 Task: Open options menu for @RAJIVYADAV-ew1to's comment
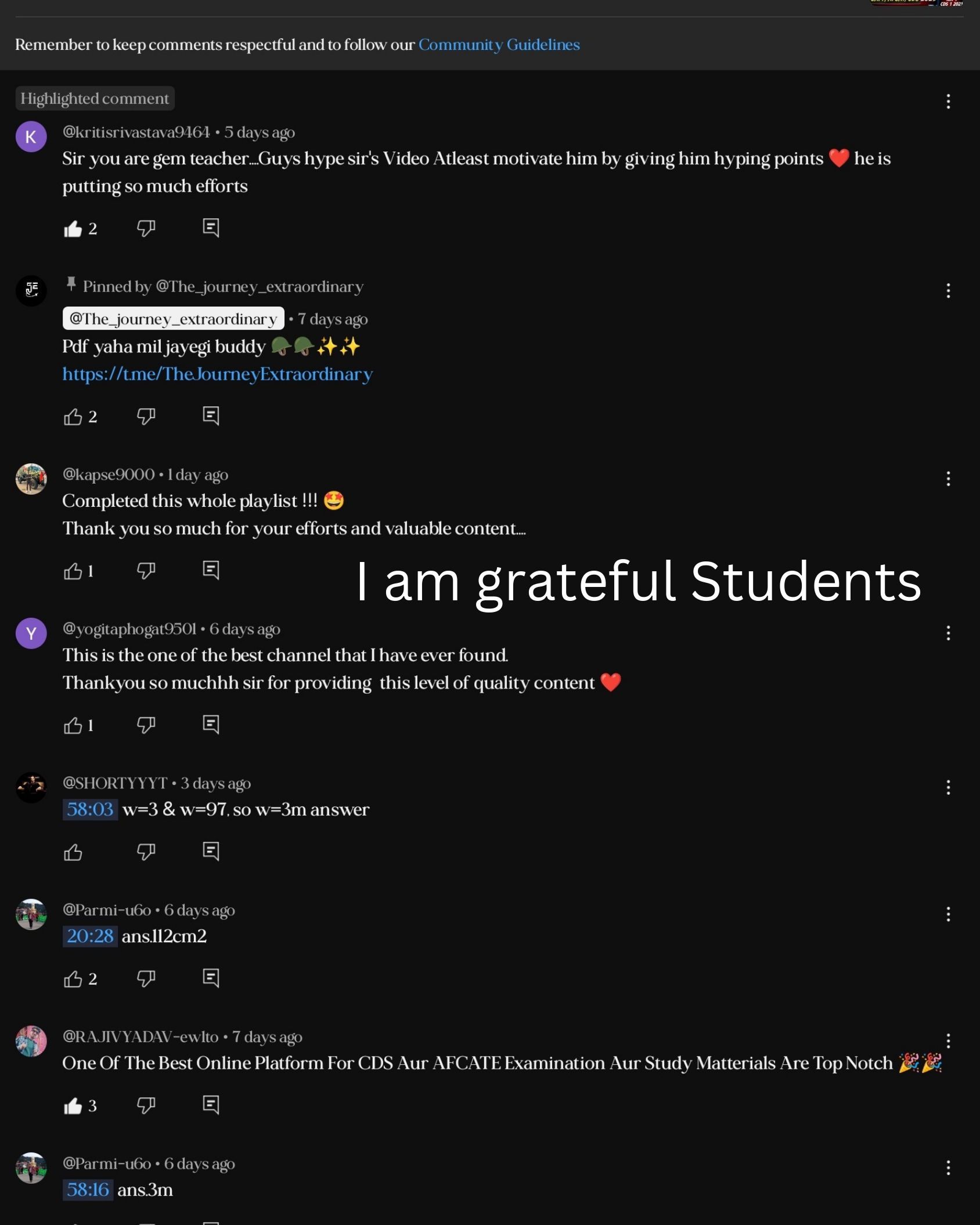[x=948, y=1040]
